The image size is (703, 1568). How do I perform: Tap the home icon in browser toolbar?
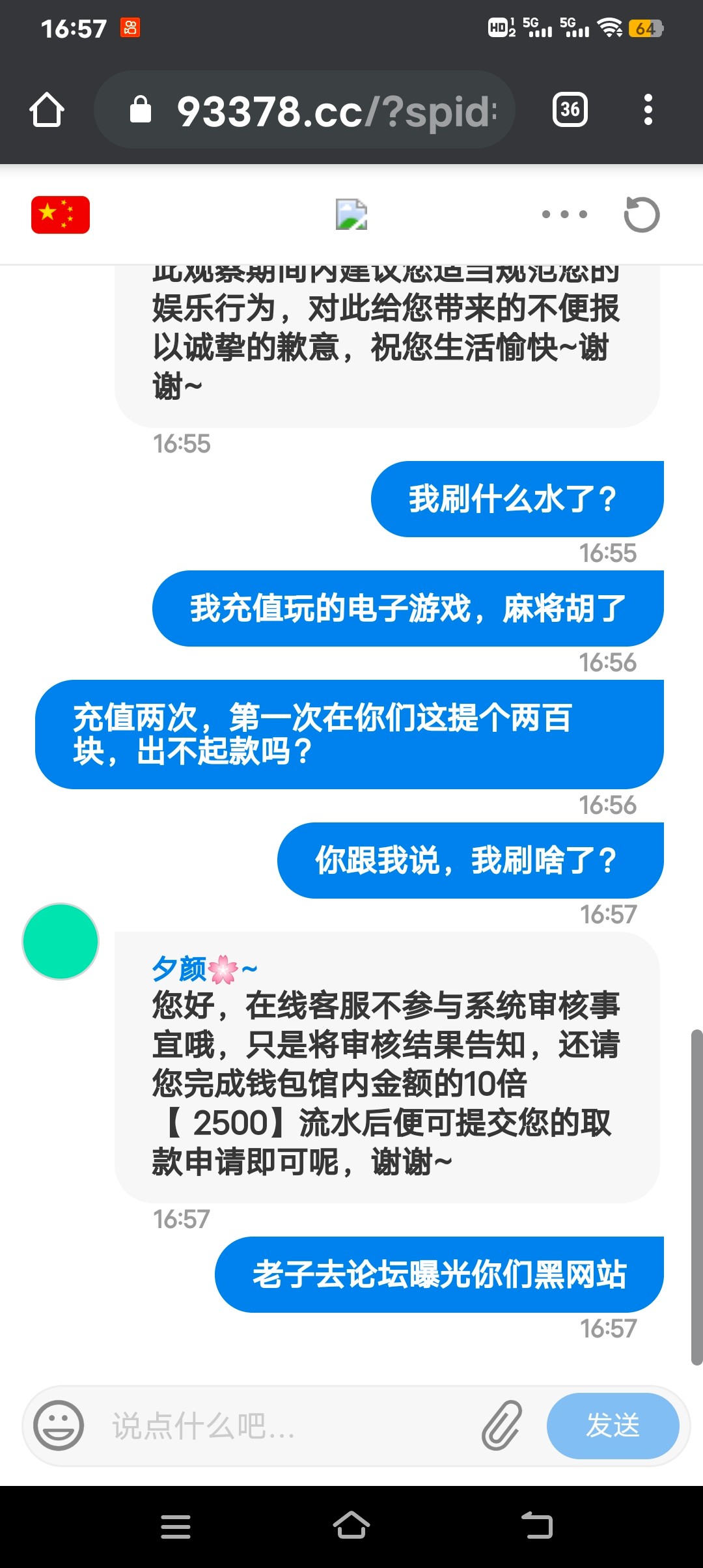pyautogui.click(x=47, y=109)
